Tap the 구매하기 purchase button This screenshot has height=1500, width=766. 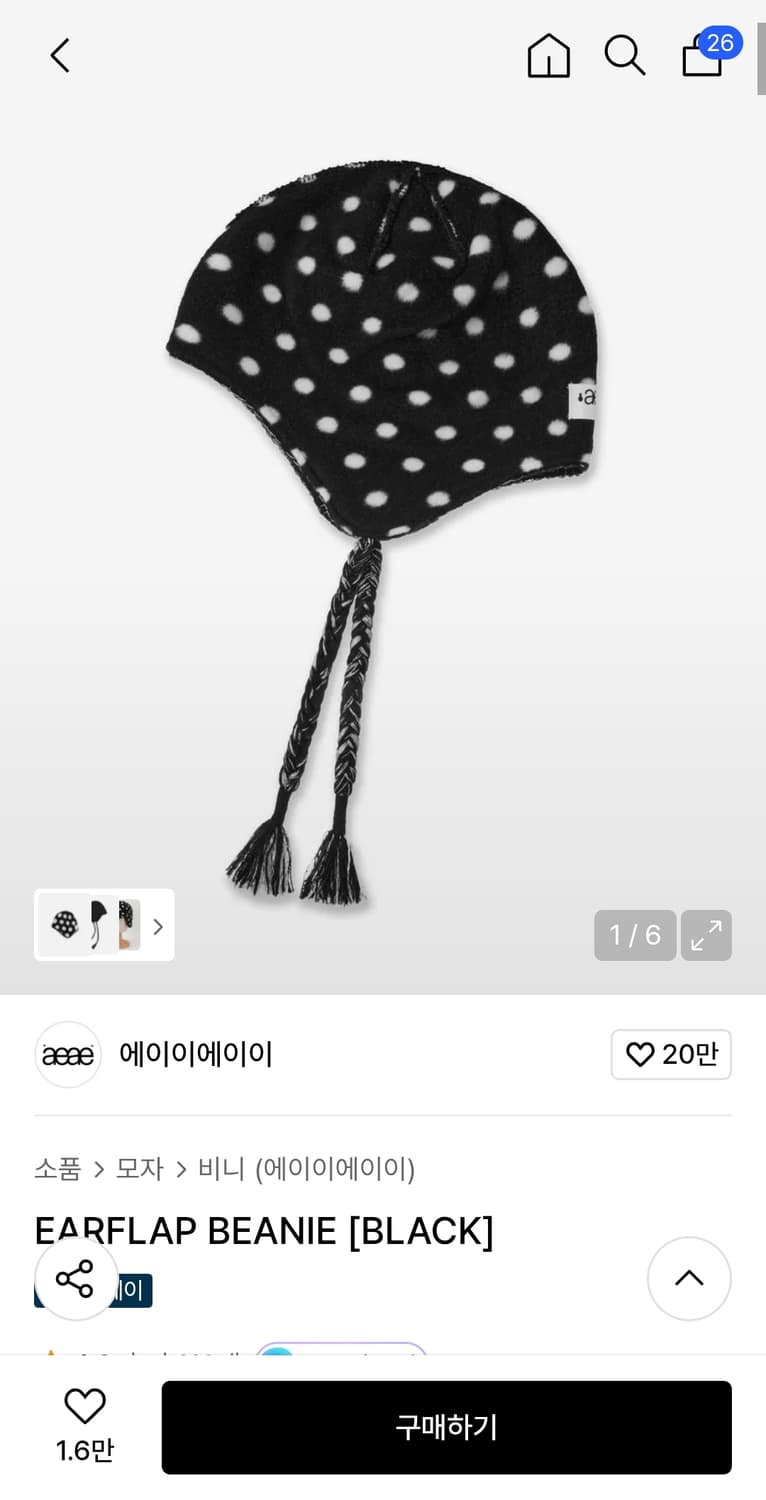tap(446, 1427)
